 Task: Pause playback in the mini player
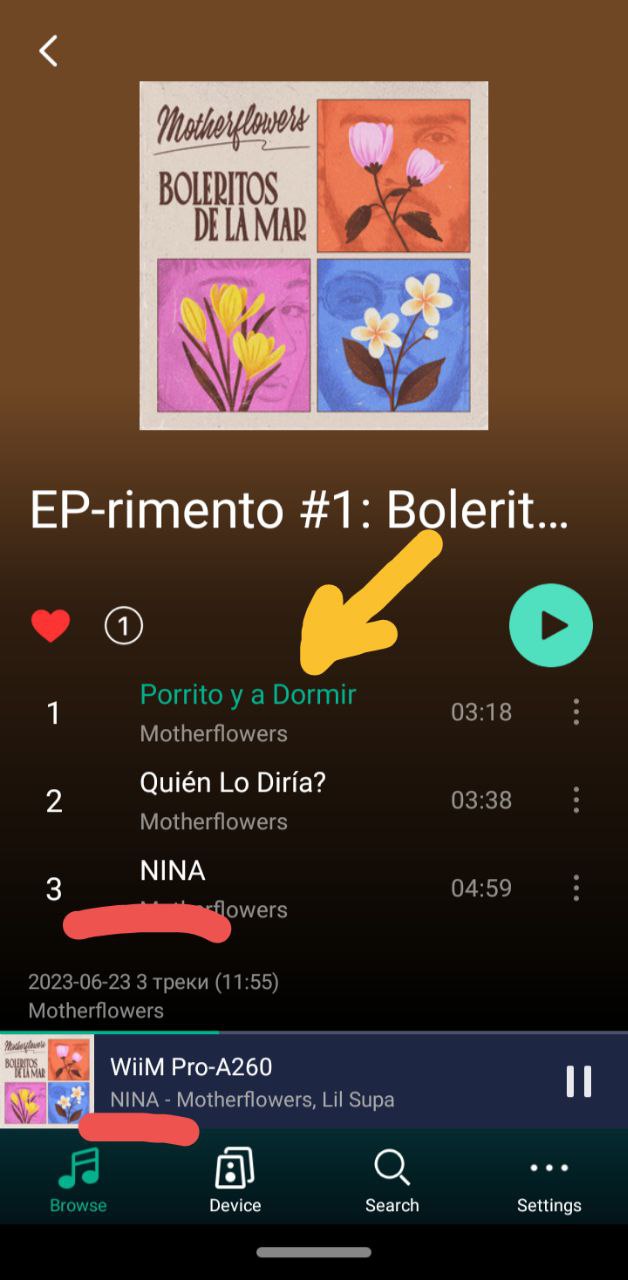click(x=578, y=1081)
